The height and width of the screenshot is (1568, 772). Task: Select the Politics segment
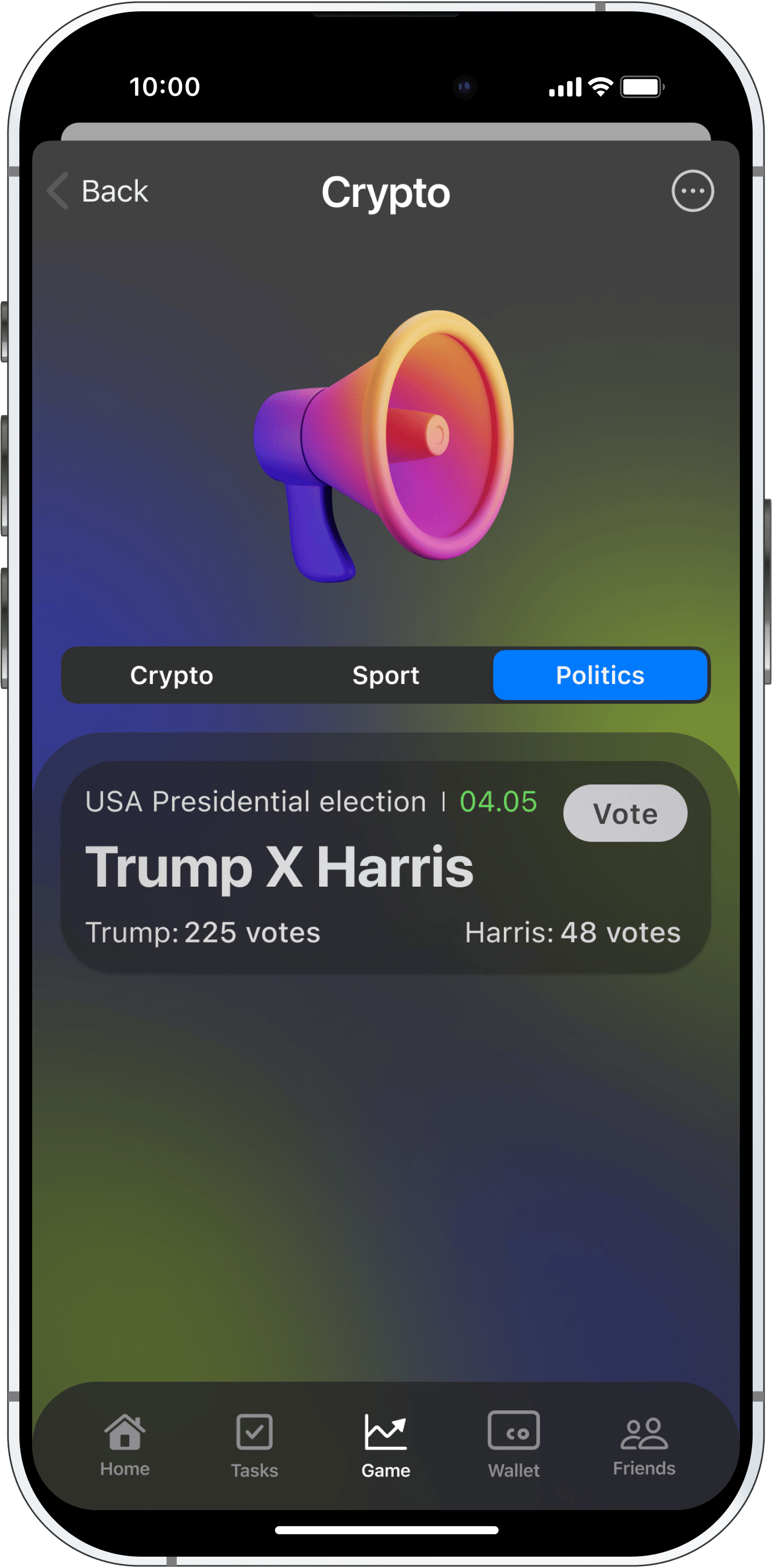[600, 675]
